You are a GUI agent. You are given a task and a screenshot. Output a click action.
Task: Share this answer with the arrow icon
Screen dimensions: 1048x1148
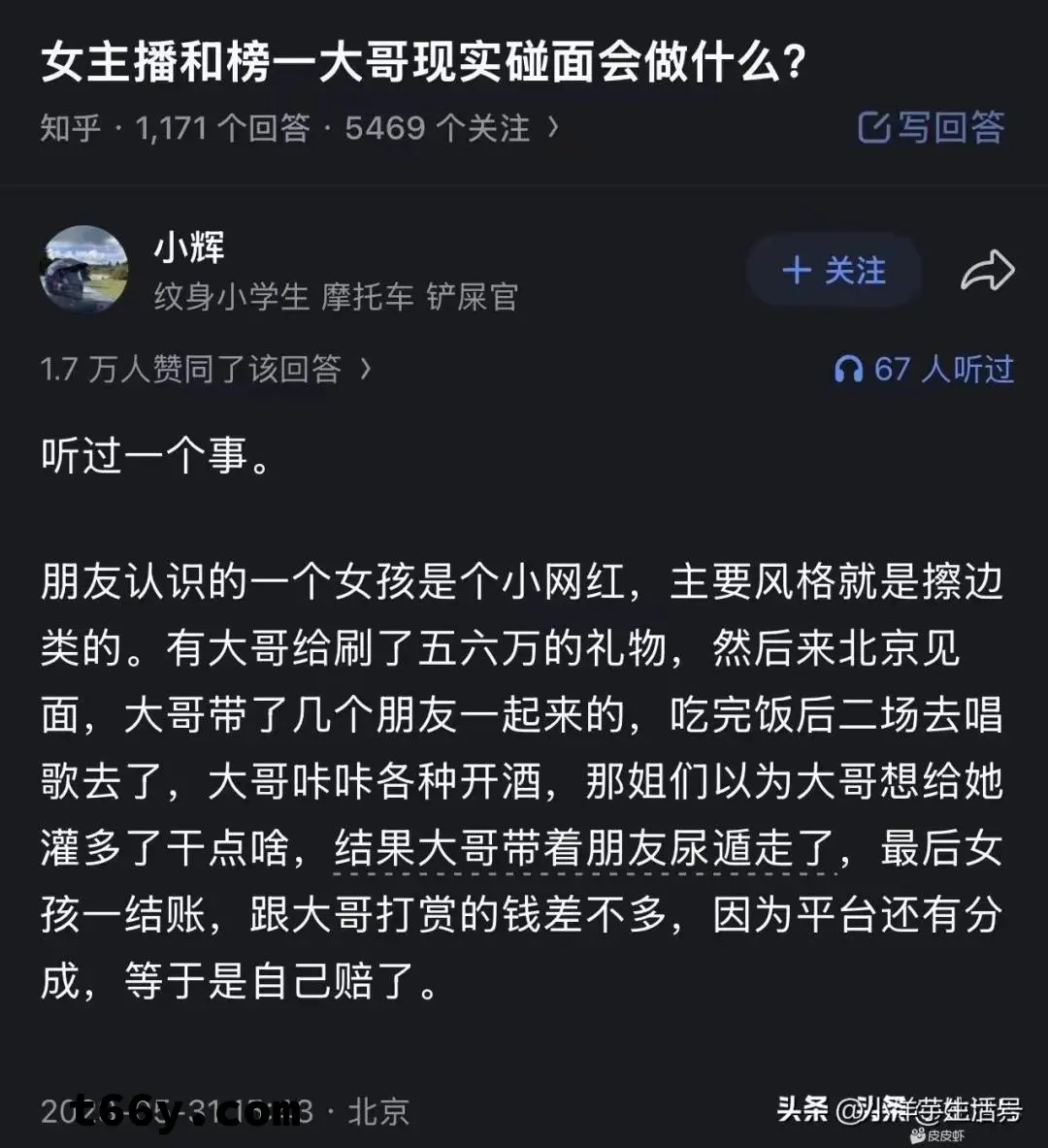987,272
